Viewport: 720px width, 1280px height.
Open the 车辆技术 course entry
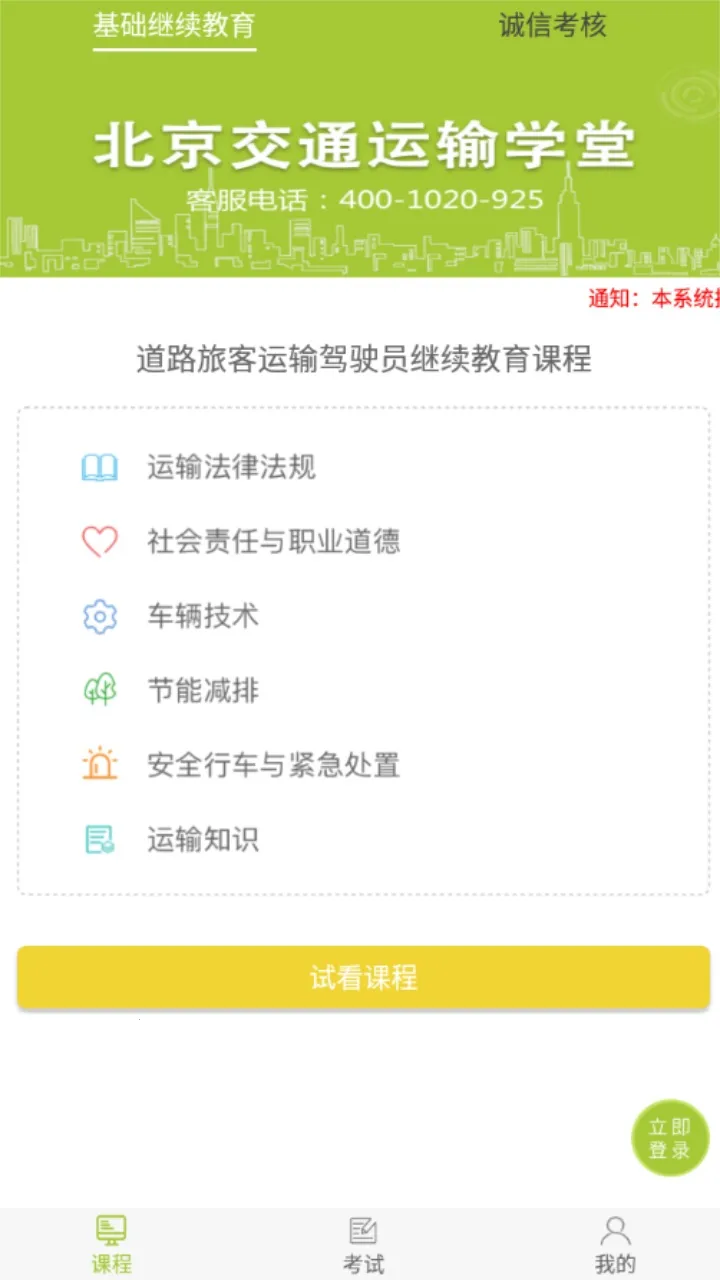pyautogui.click(x=202, y=616)
